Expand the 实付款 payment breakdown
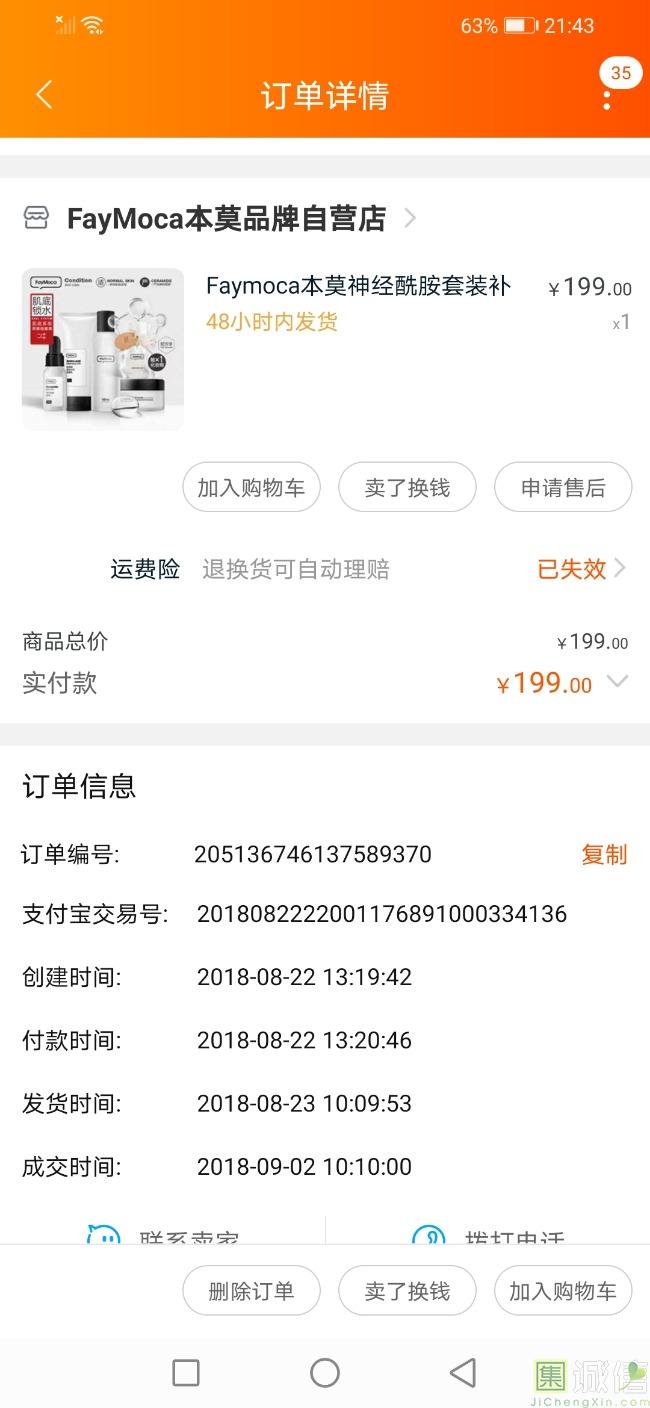650x1408 pixels. pyautogui.click(x=617, y=682)
